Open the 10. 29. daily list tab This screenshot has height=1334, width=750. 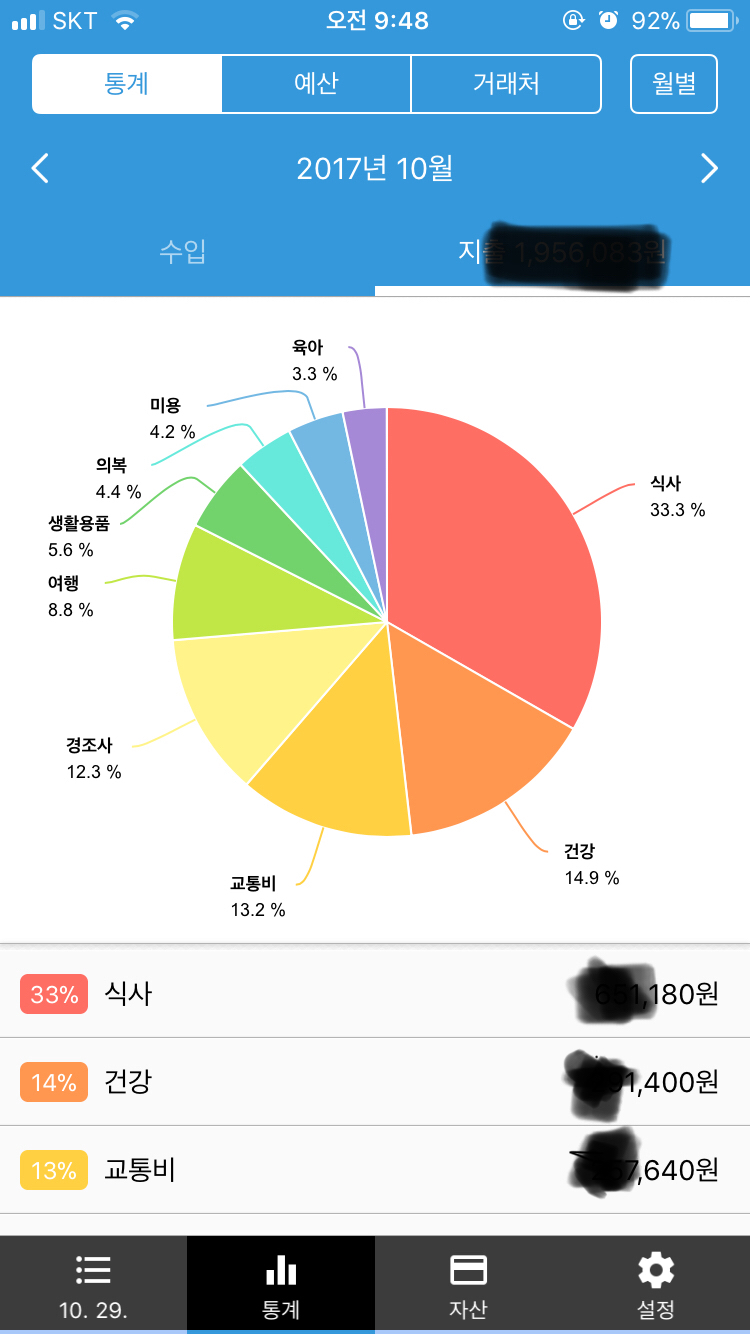pyautogui.click(x=93, y=1285)
